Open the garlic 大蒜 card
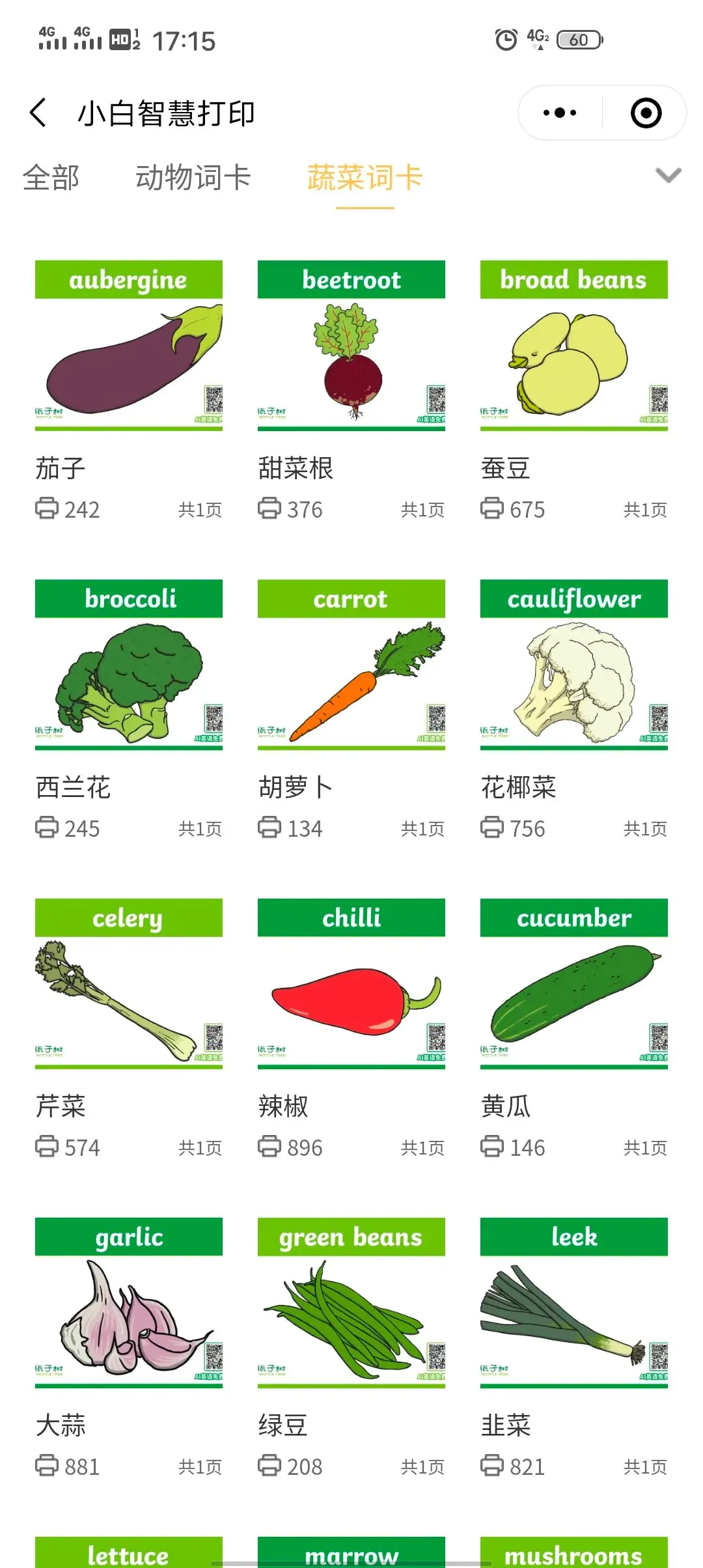 pyautogui.click(x=129, y=1303)
